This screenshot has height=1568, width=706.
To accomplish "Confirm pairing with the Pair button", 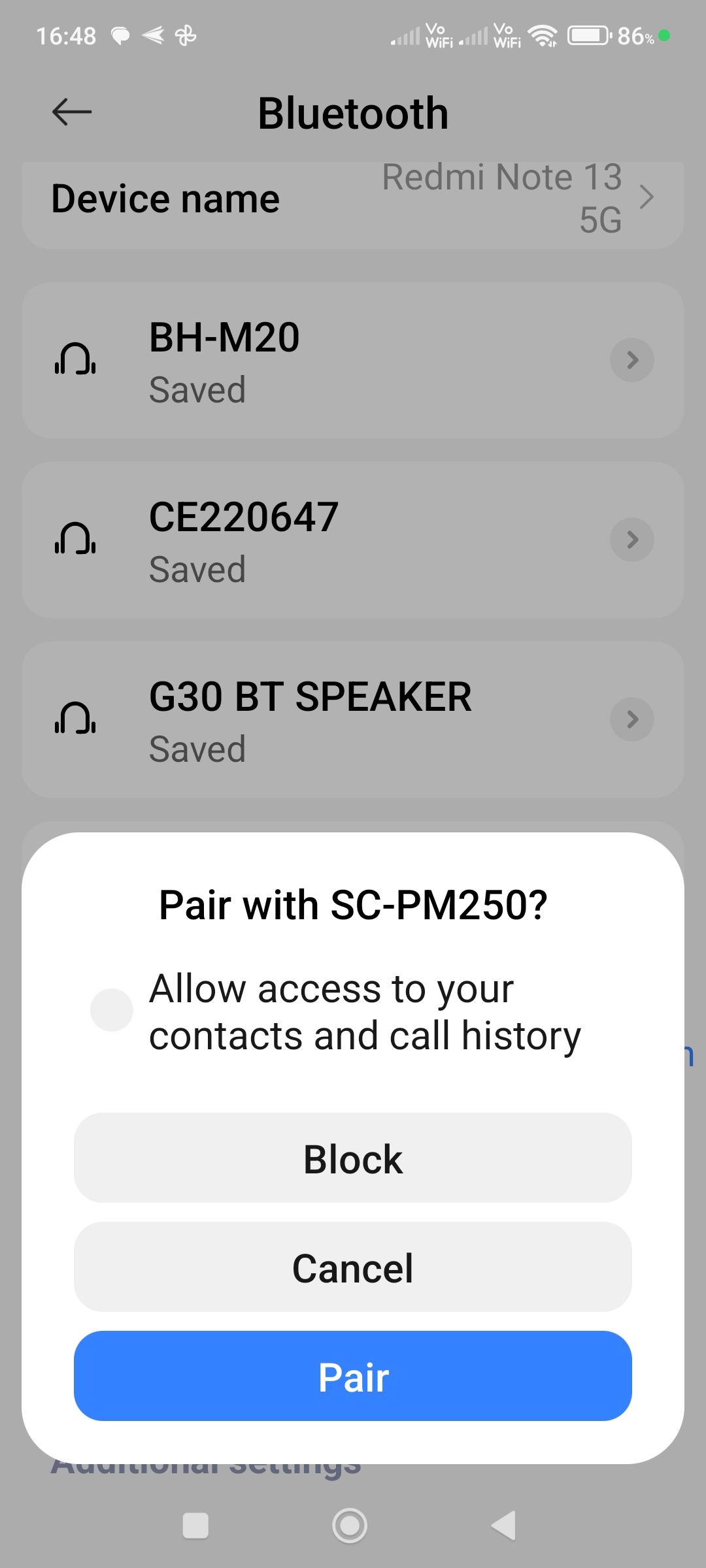I will pyautogui.click(x=353, y=1376).
